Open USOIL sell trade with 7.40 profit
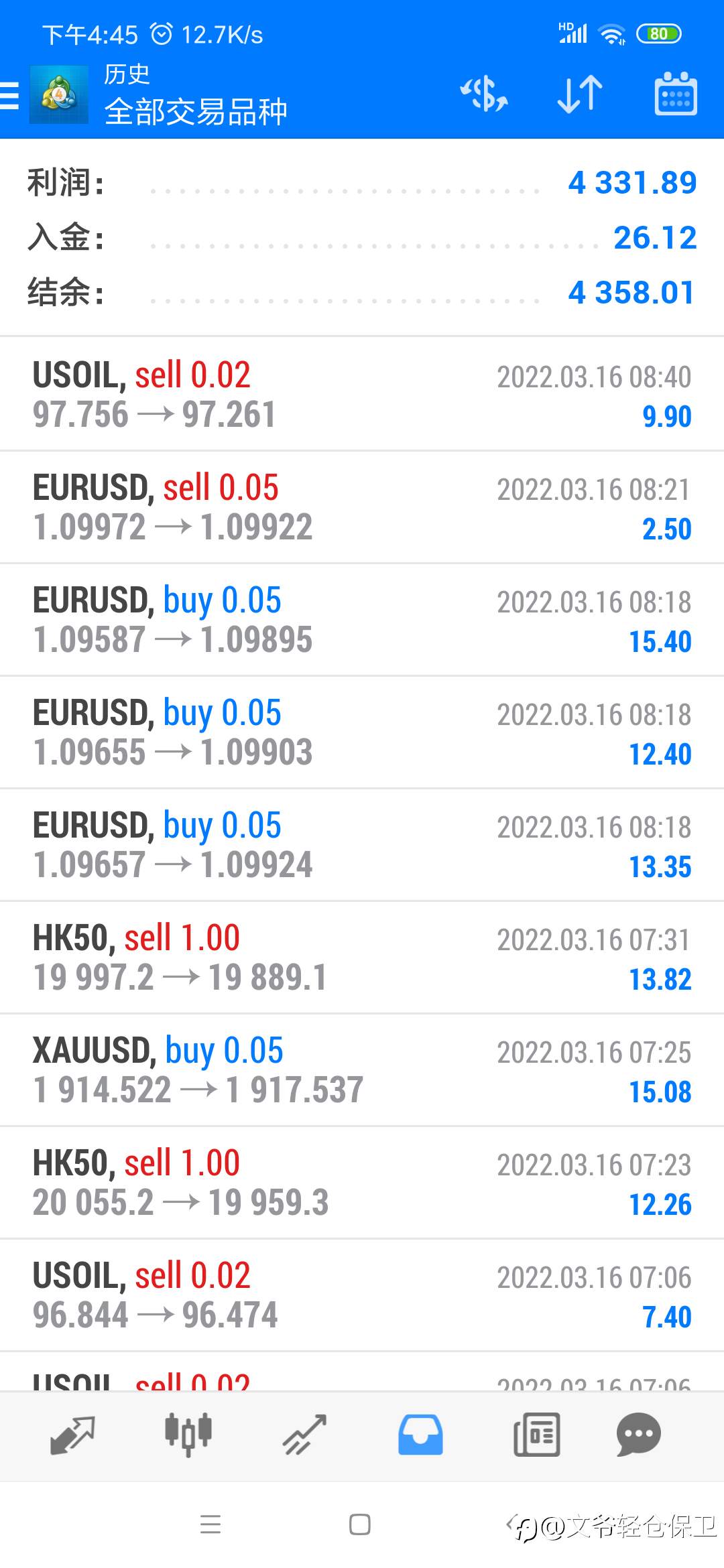 pos(362,1295)
